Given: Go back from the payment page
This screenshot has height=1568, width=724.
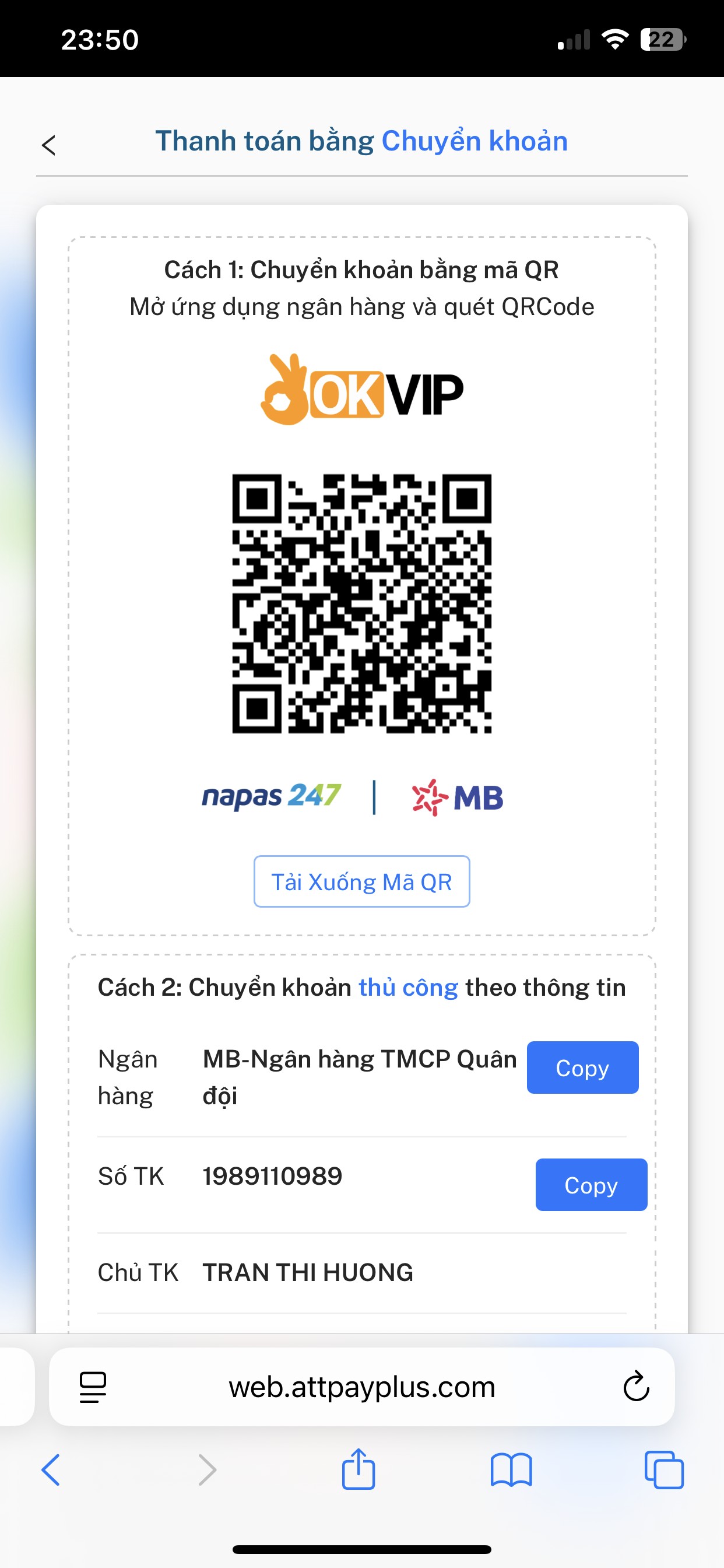Looking at the screenshot, I should pos(48,145).
